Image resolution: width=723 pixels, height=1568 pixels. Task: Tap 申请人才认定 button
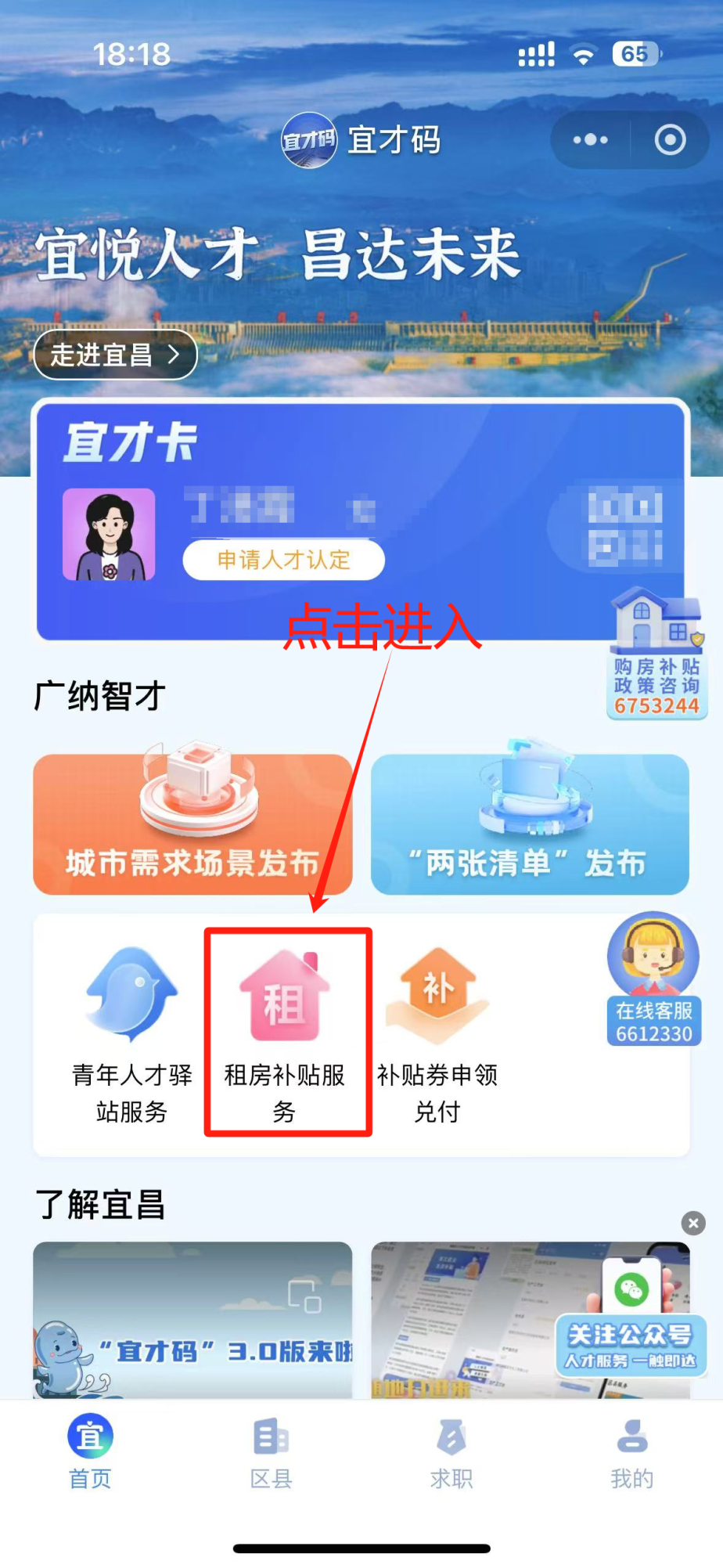[283, 560]
